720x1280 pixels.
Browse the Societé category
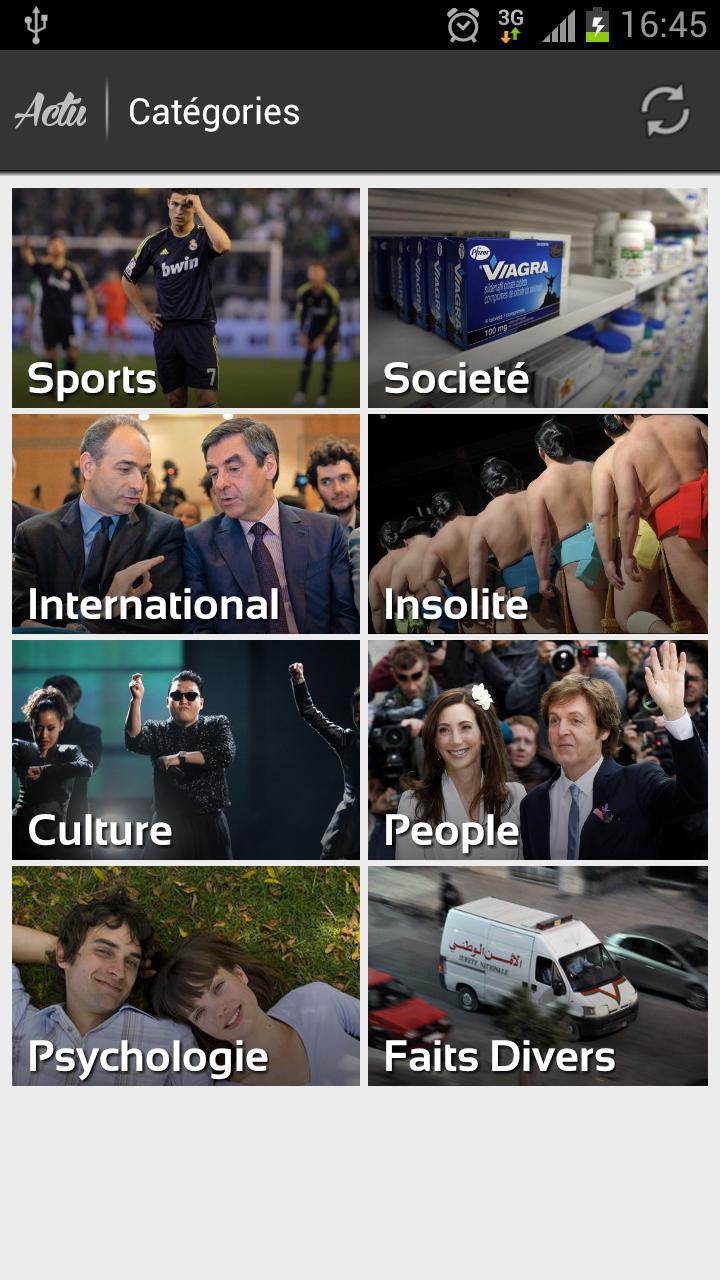pyautogui.click(x=538, y=298)
